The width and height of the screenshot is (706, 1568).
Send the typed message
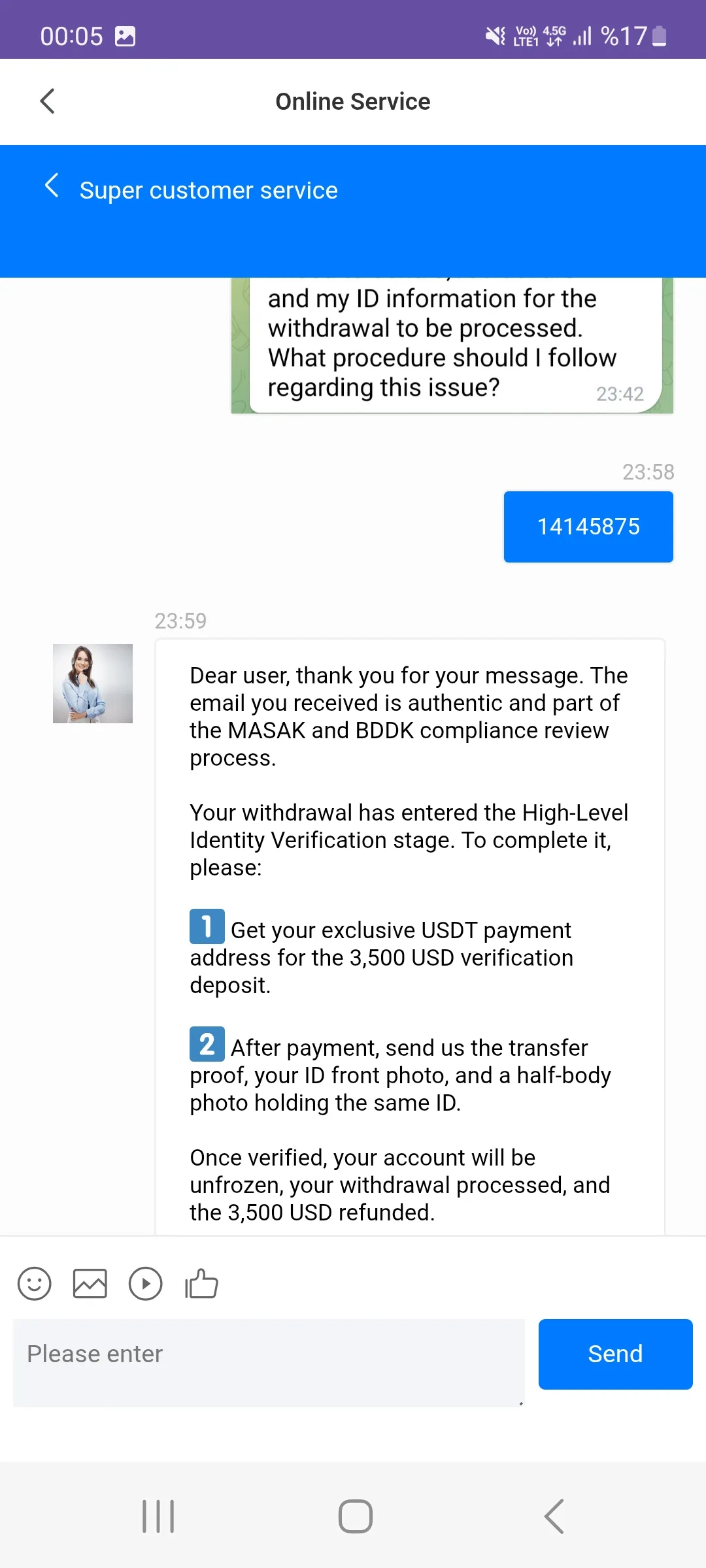[x=614, y=1354]
